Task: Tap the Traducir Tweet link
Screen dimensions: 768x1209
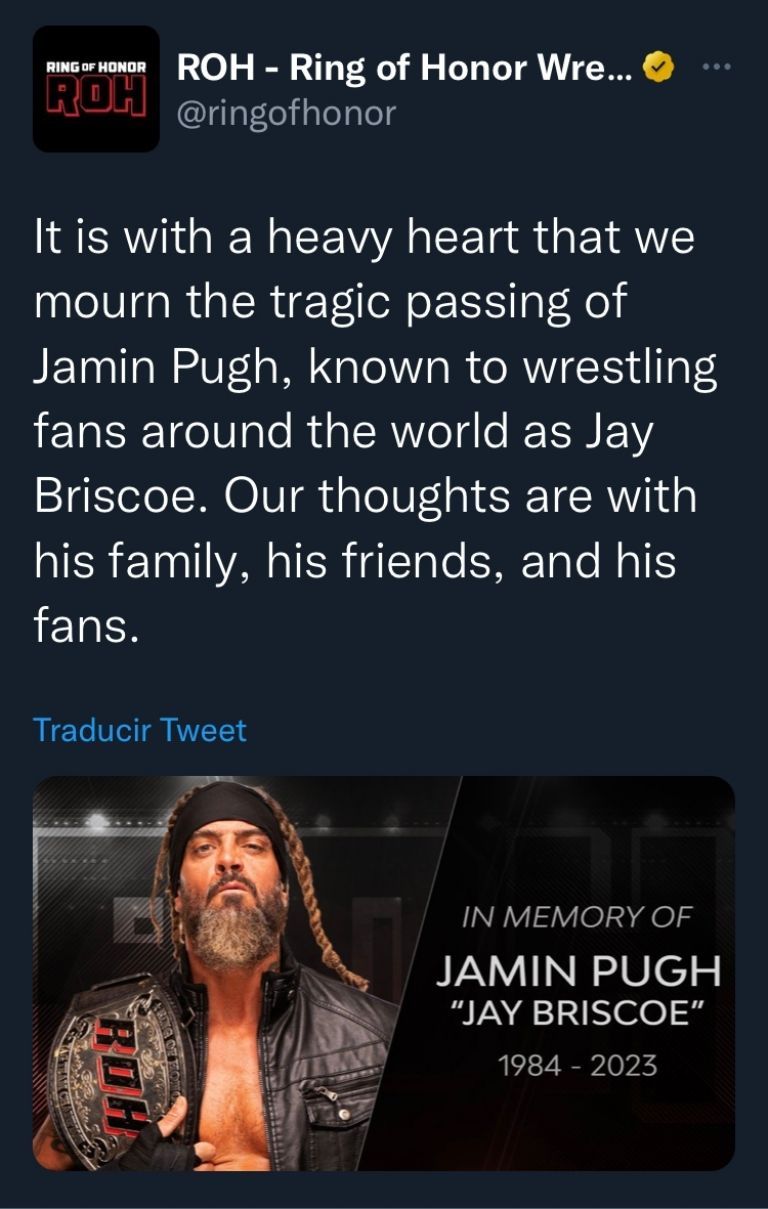Action: (140, 730)
